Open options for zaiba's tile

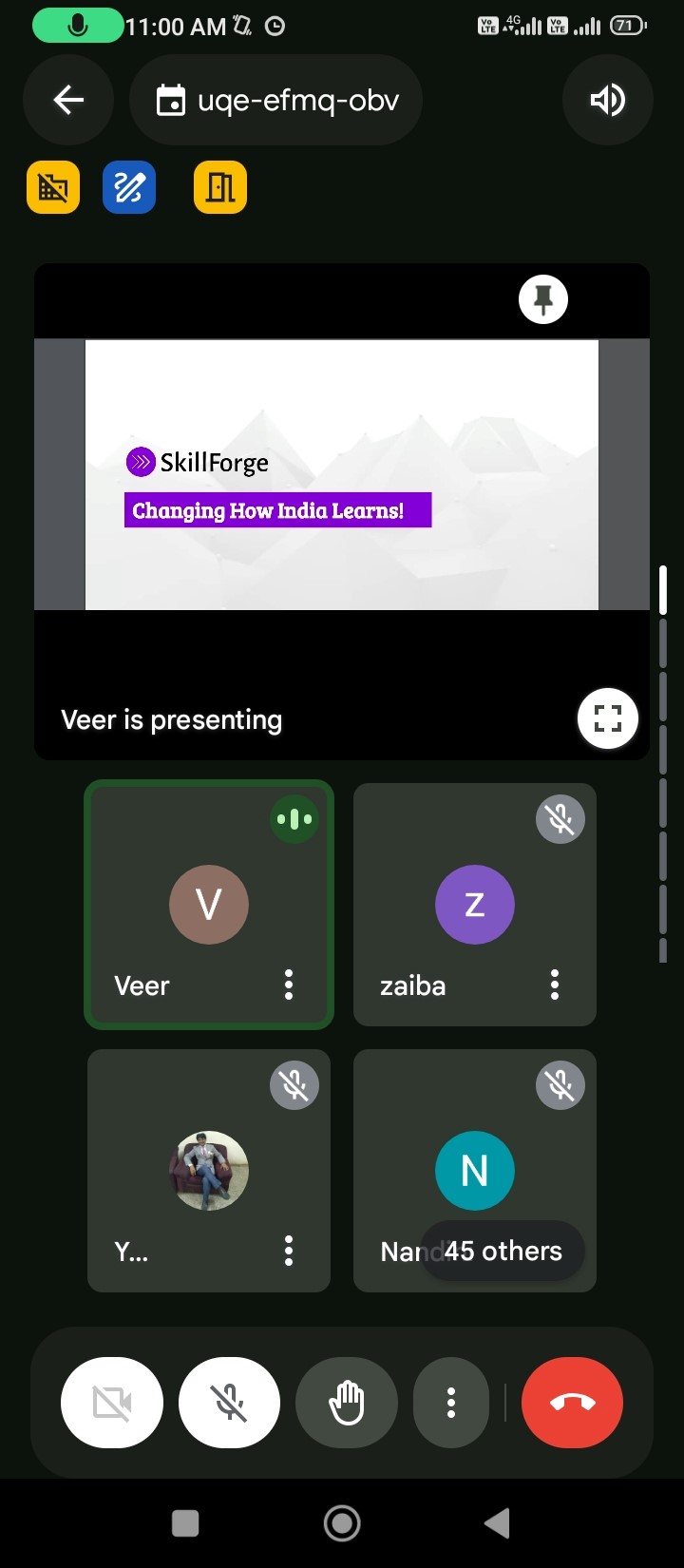[x=555, y=985]
